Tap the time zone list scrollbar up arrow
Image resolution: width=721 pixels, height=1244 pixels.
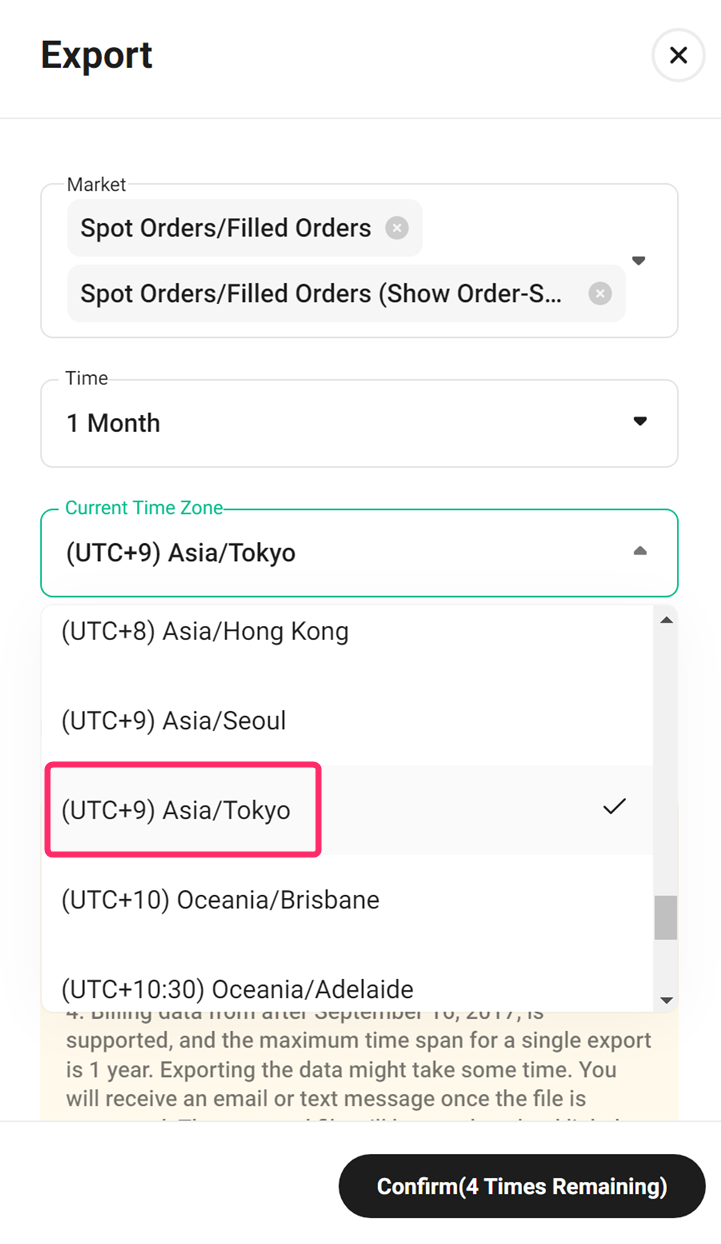click(666, 620)
